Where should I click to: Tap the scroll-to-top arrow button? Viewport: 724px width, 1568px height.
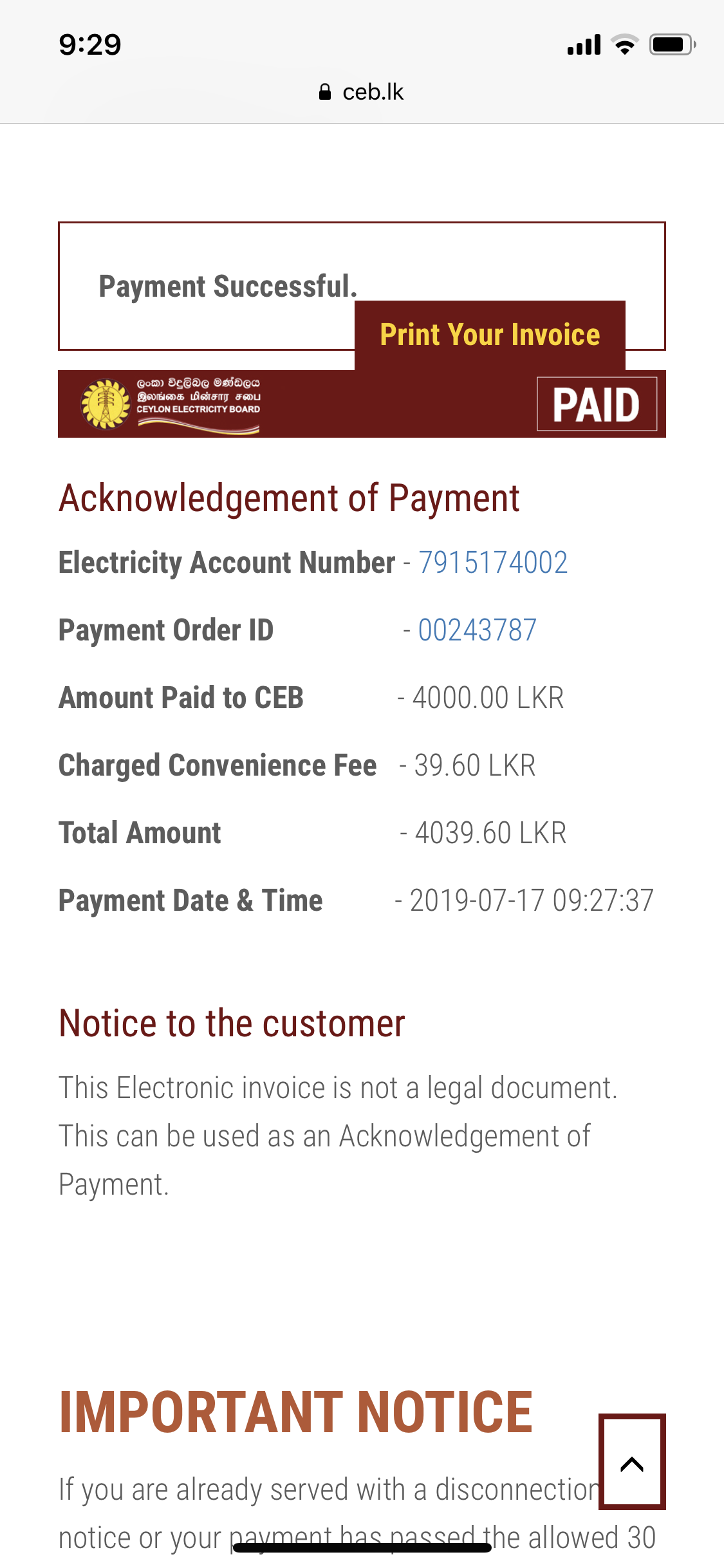[632, 1462]
